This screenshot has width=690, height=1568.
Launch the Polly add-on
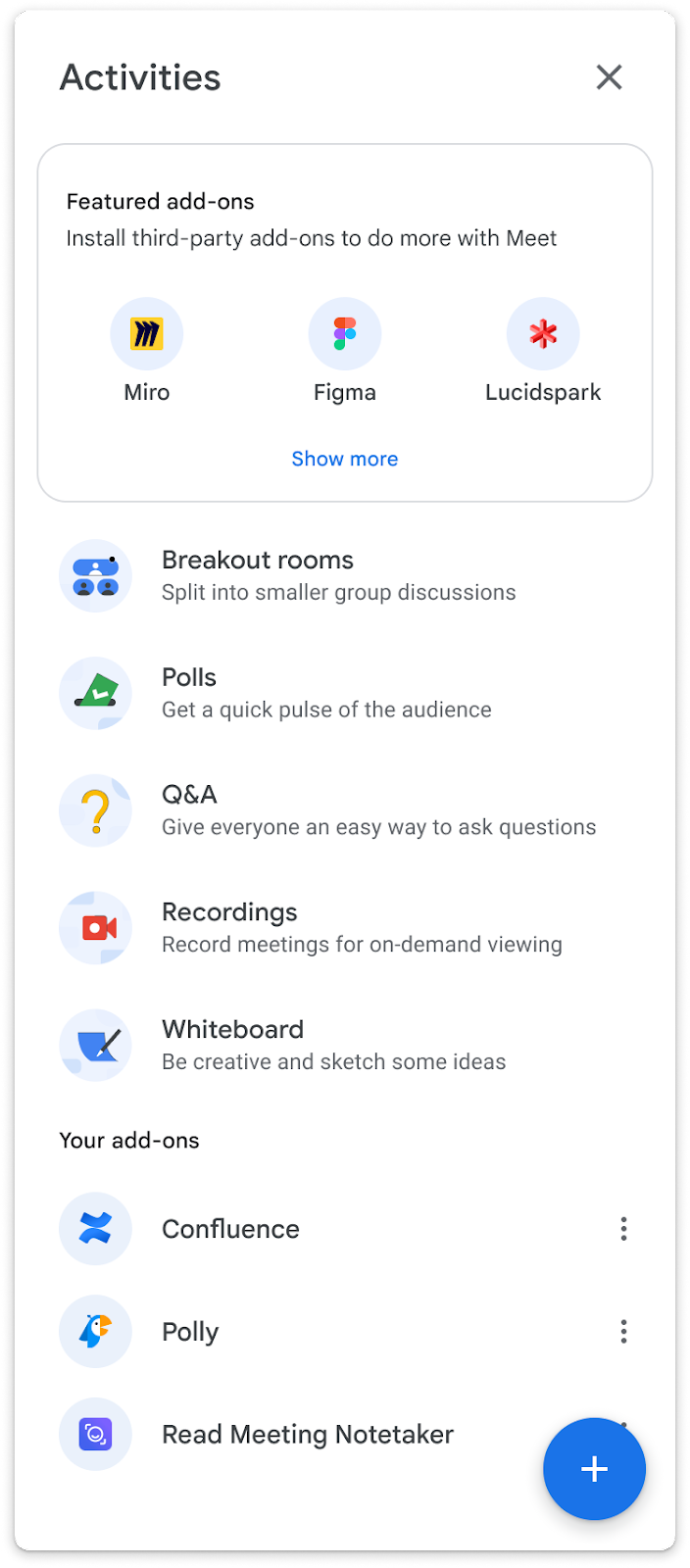(190, 1332)
